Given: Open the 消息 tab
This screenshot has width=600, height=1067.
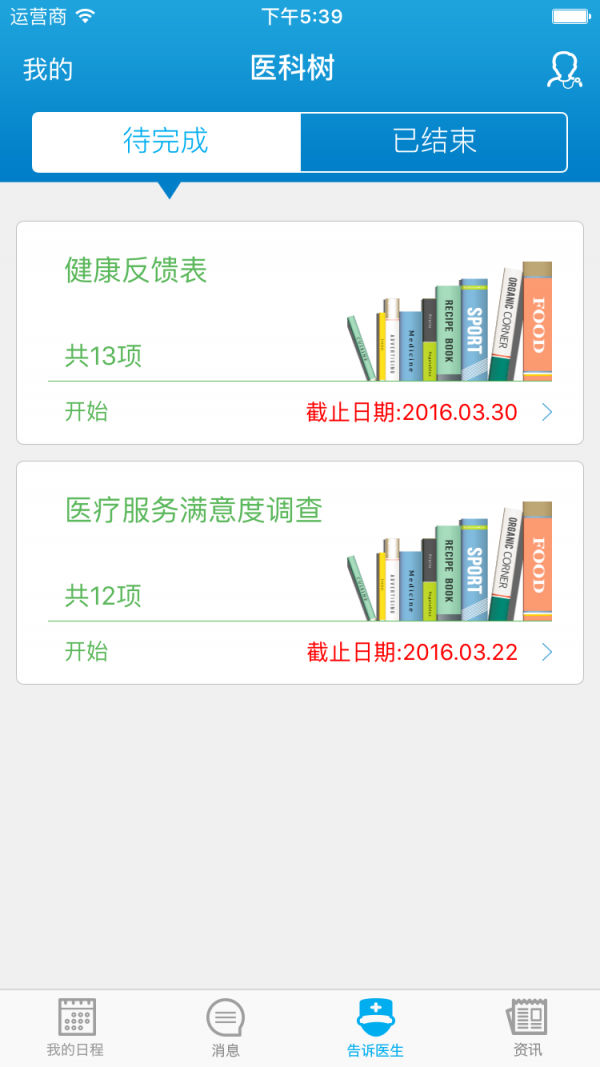Looking at the screenshot, I should [225, 1028].
